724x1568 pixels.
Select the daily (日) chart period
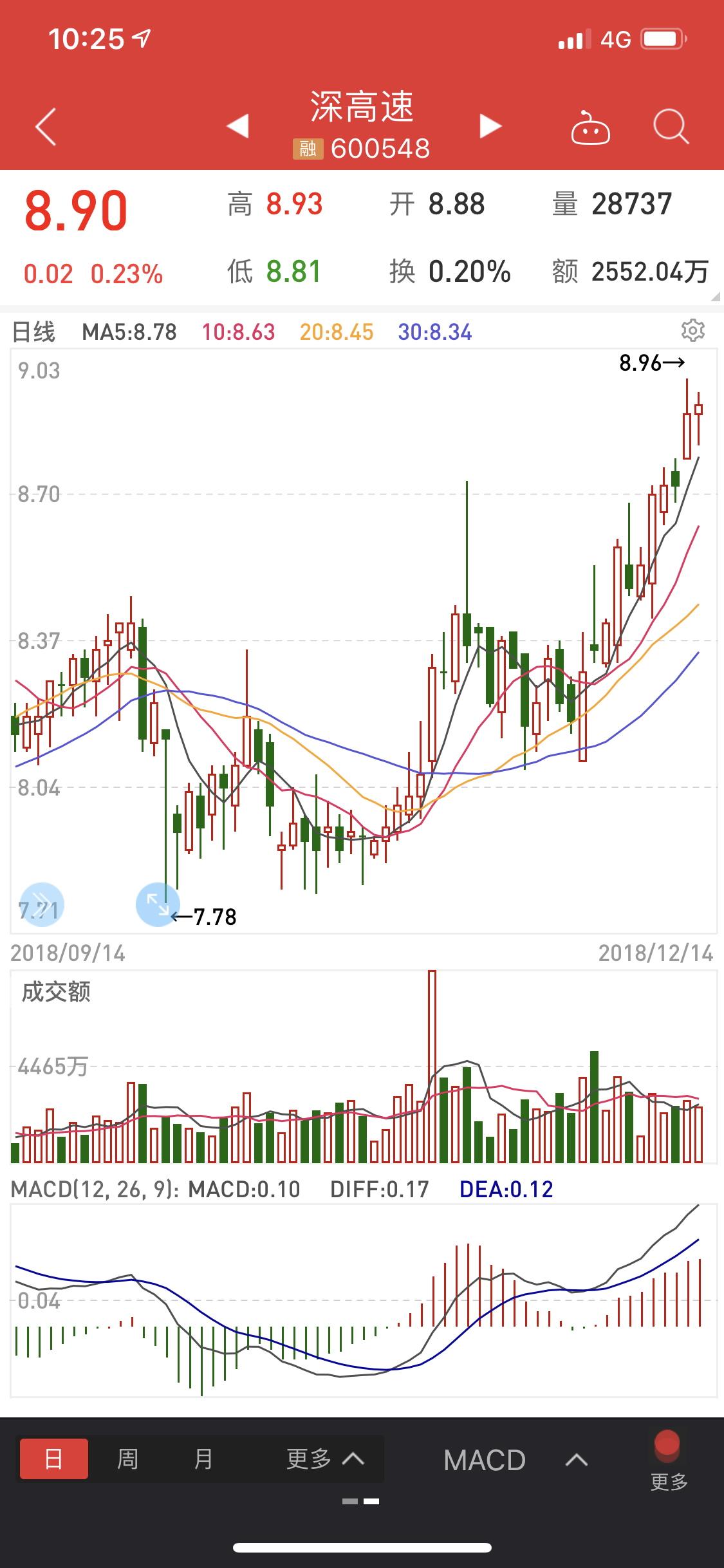(54, 1459)
